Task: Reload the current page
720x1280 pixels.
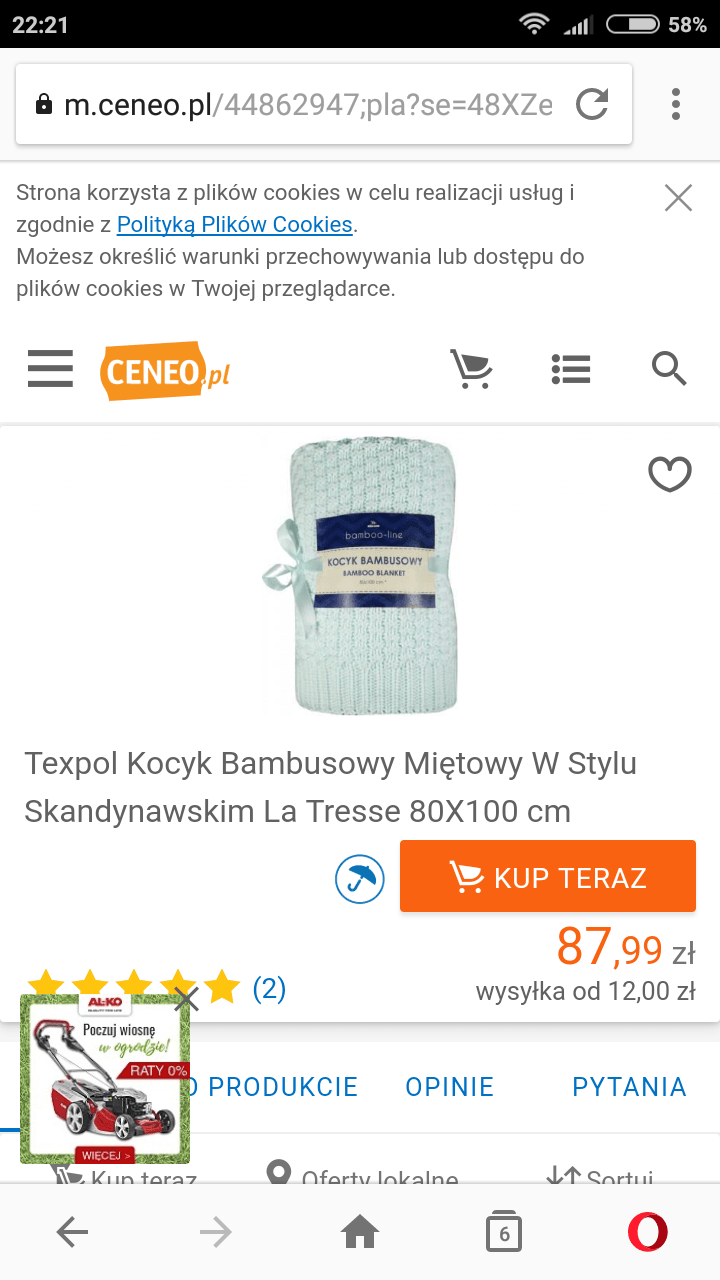Action: pyautogui.click(x=592, y=104)
